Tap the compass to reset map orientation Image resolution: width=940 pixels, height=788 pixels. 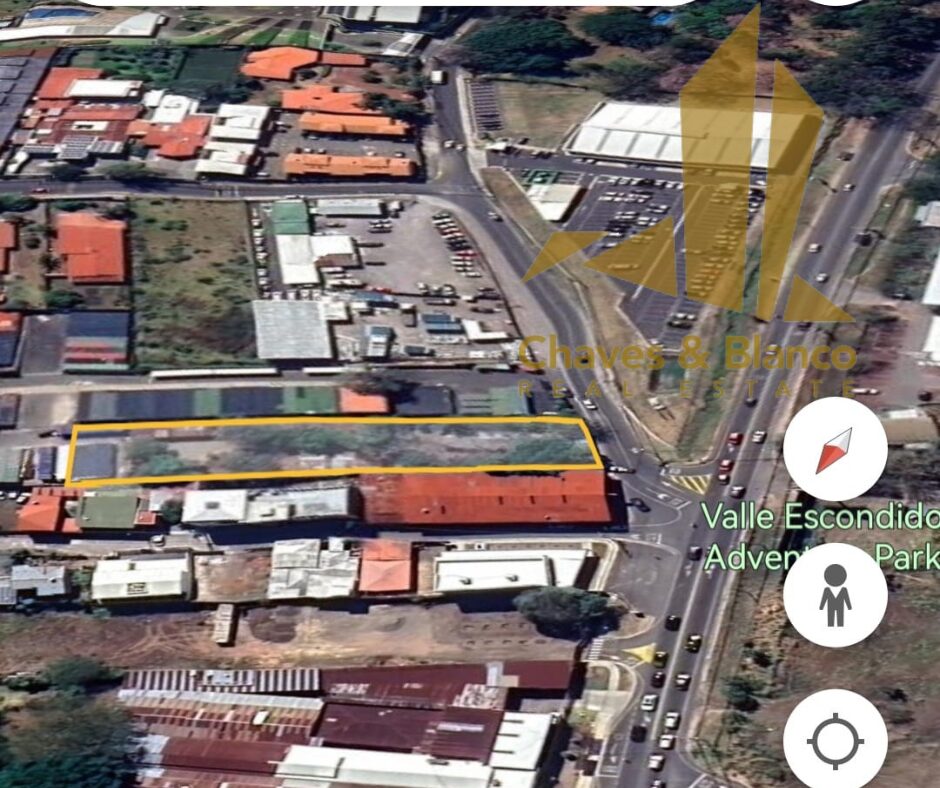pyautogui.click(x=835, y=449)
